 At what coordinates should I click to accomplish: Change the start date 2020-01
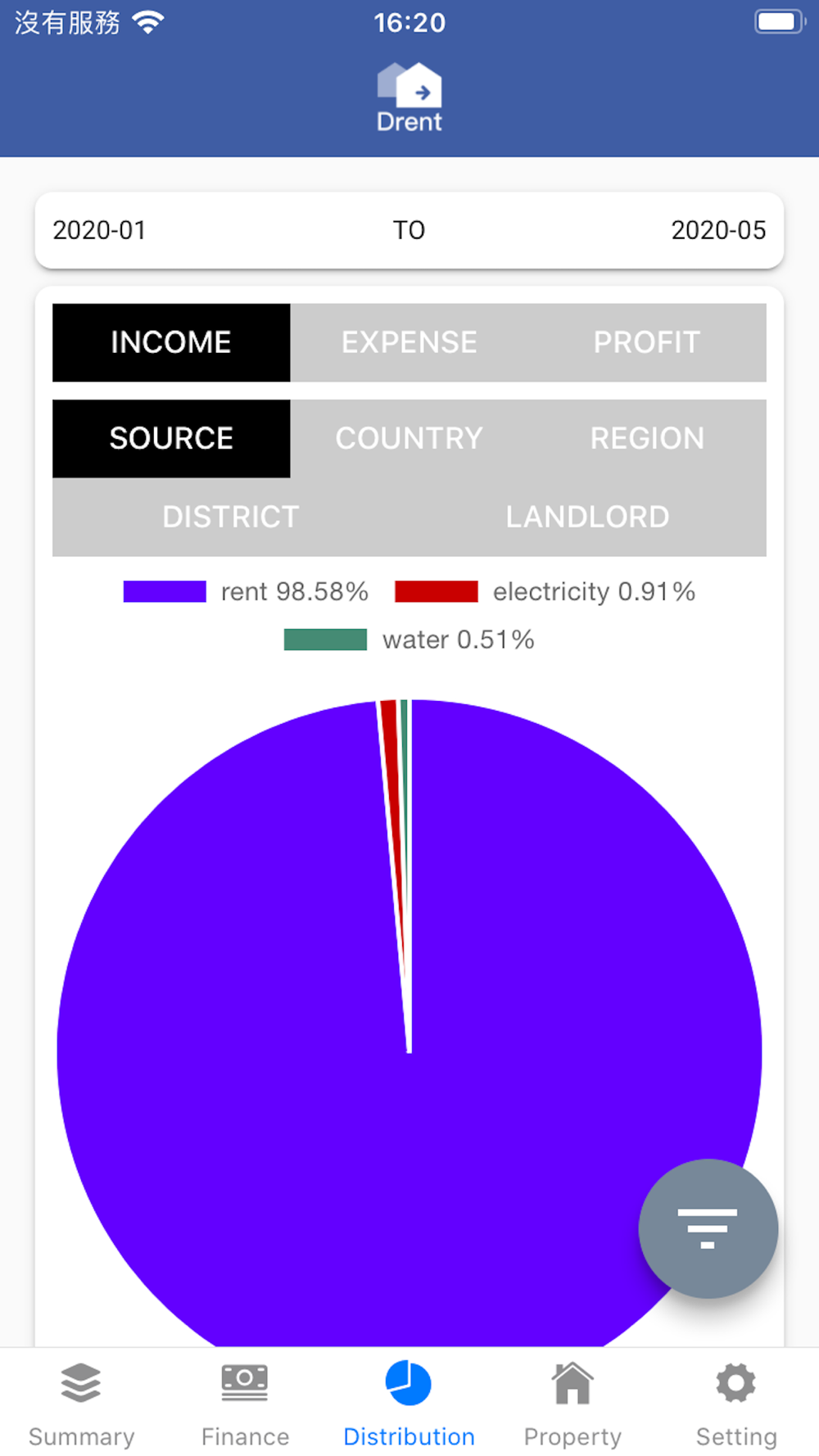click(x=99, y=230)
